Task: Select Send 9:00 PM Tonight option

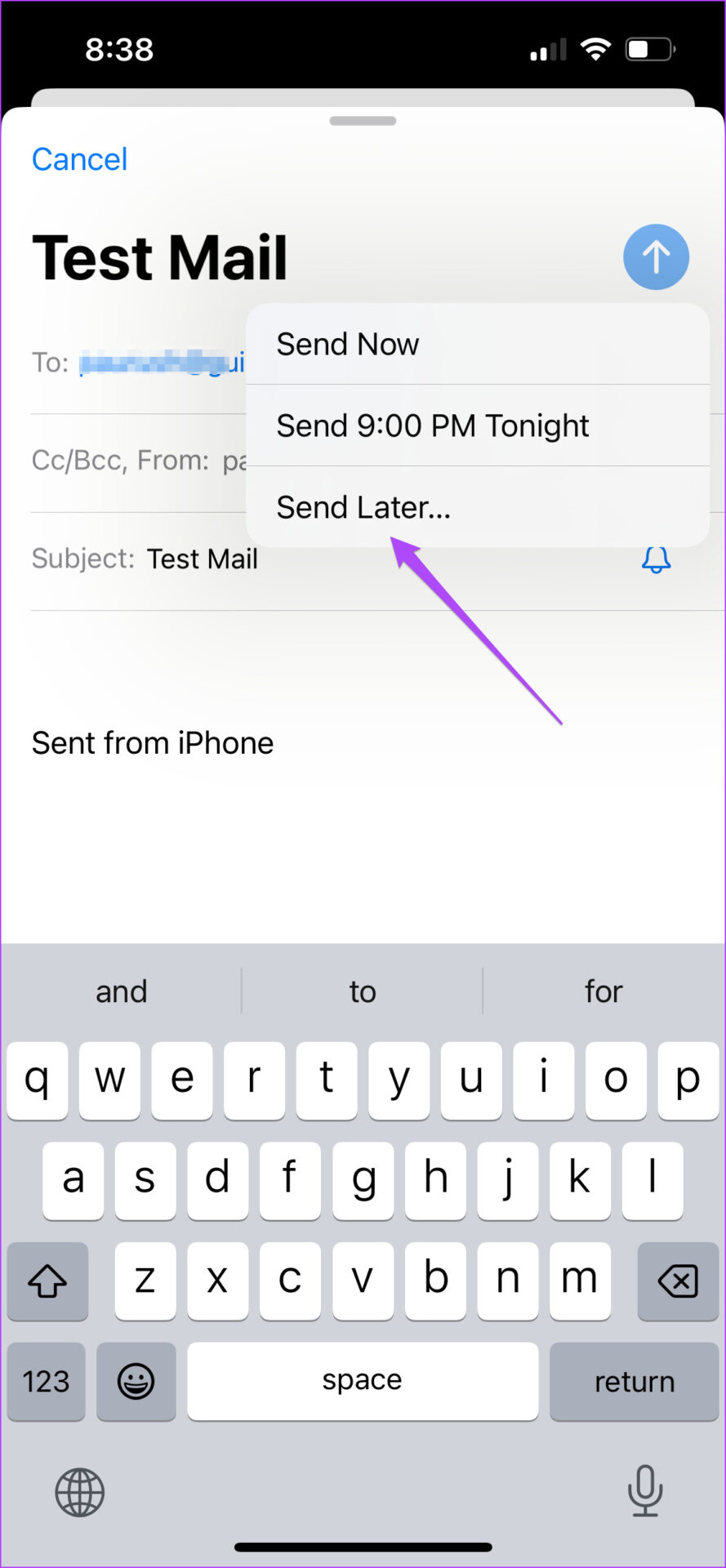Action: pyautogui.click(x=478, y=425)
